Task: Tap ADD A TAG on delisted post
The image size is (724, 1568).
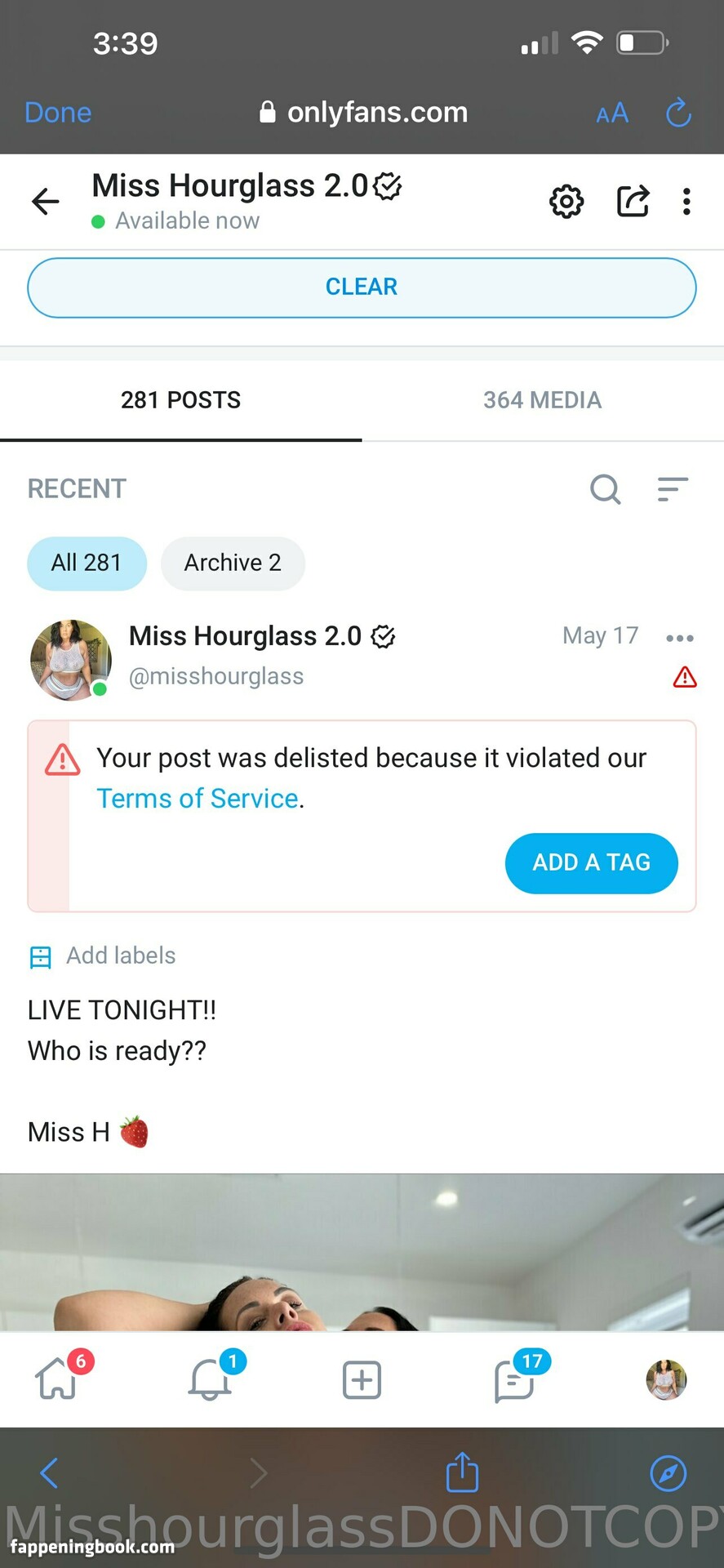Action: tap(591, 862)
